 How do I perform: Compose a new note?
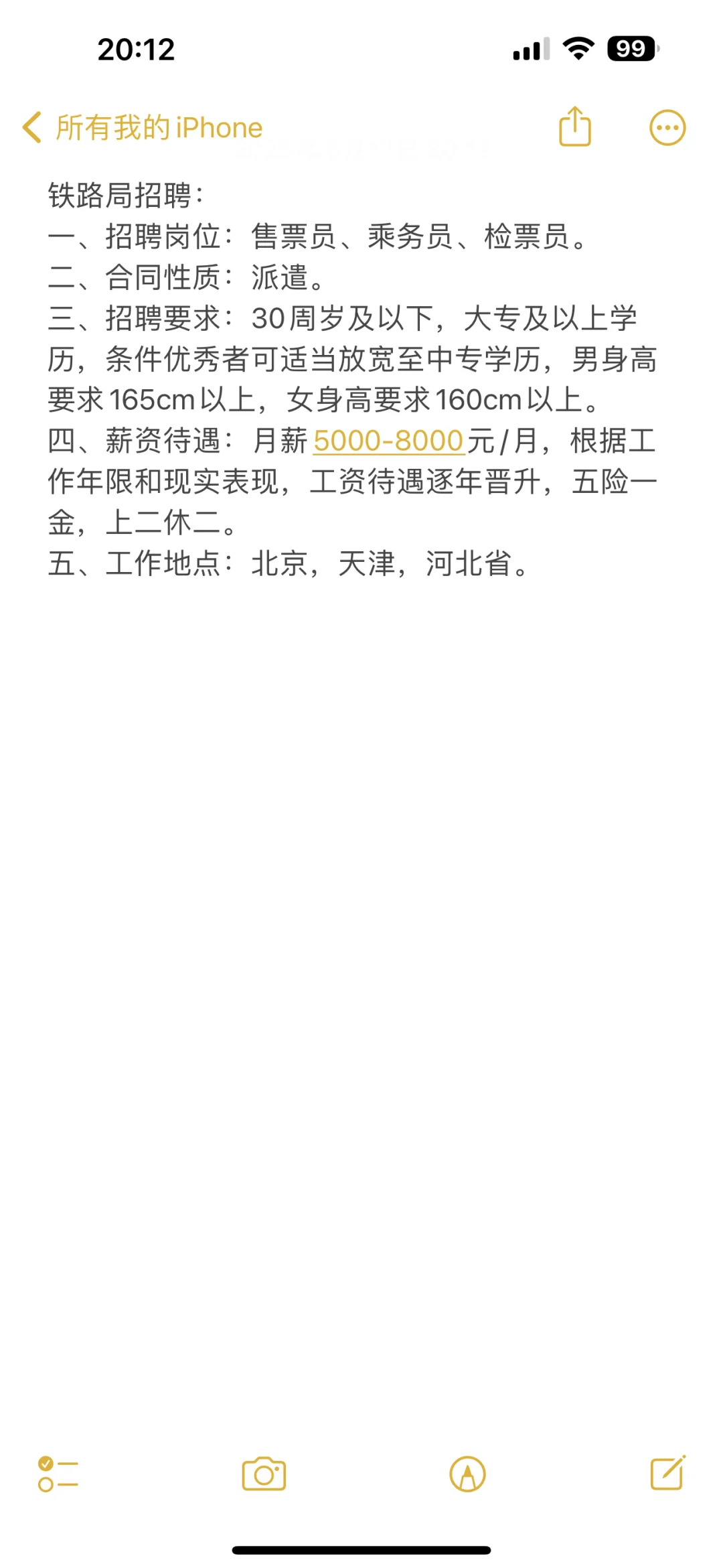pyautogui.click(x=668, y=1472)
